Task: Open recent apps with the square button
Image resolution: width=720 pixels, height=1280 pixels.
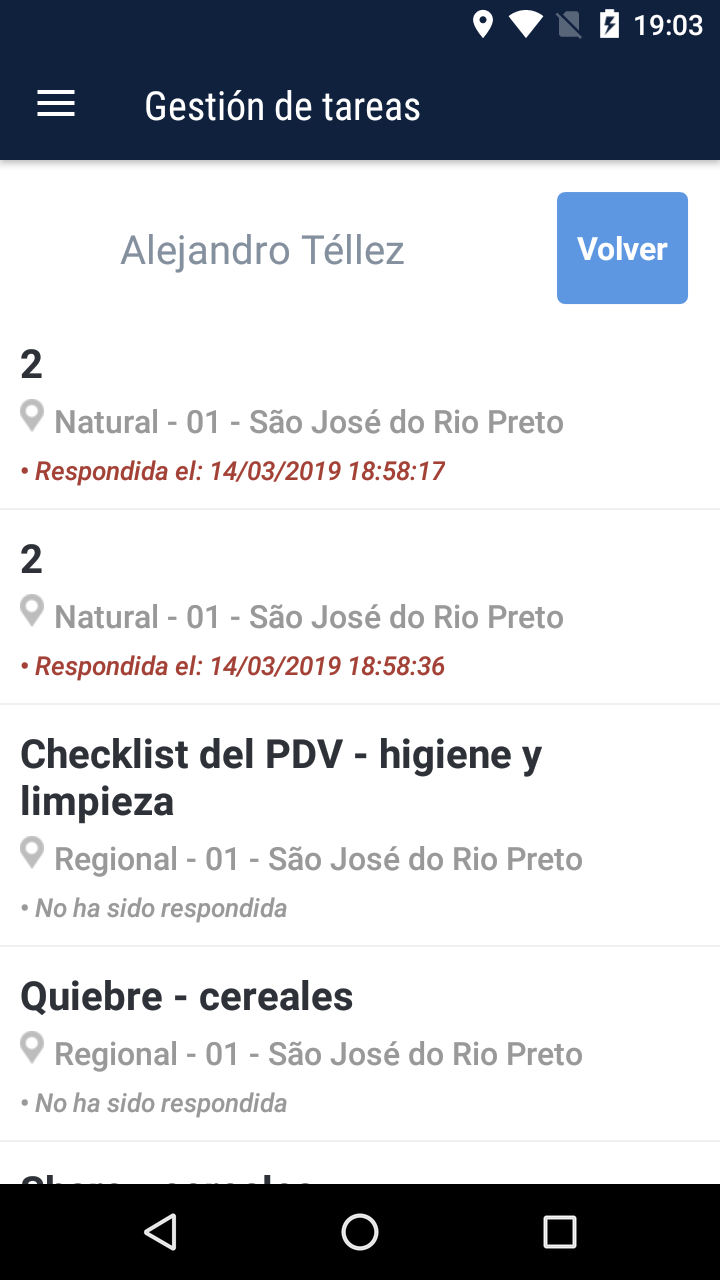Action: [560, 1232]
